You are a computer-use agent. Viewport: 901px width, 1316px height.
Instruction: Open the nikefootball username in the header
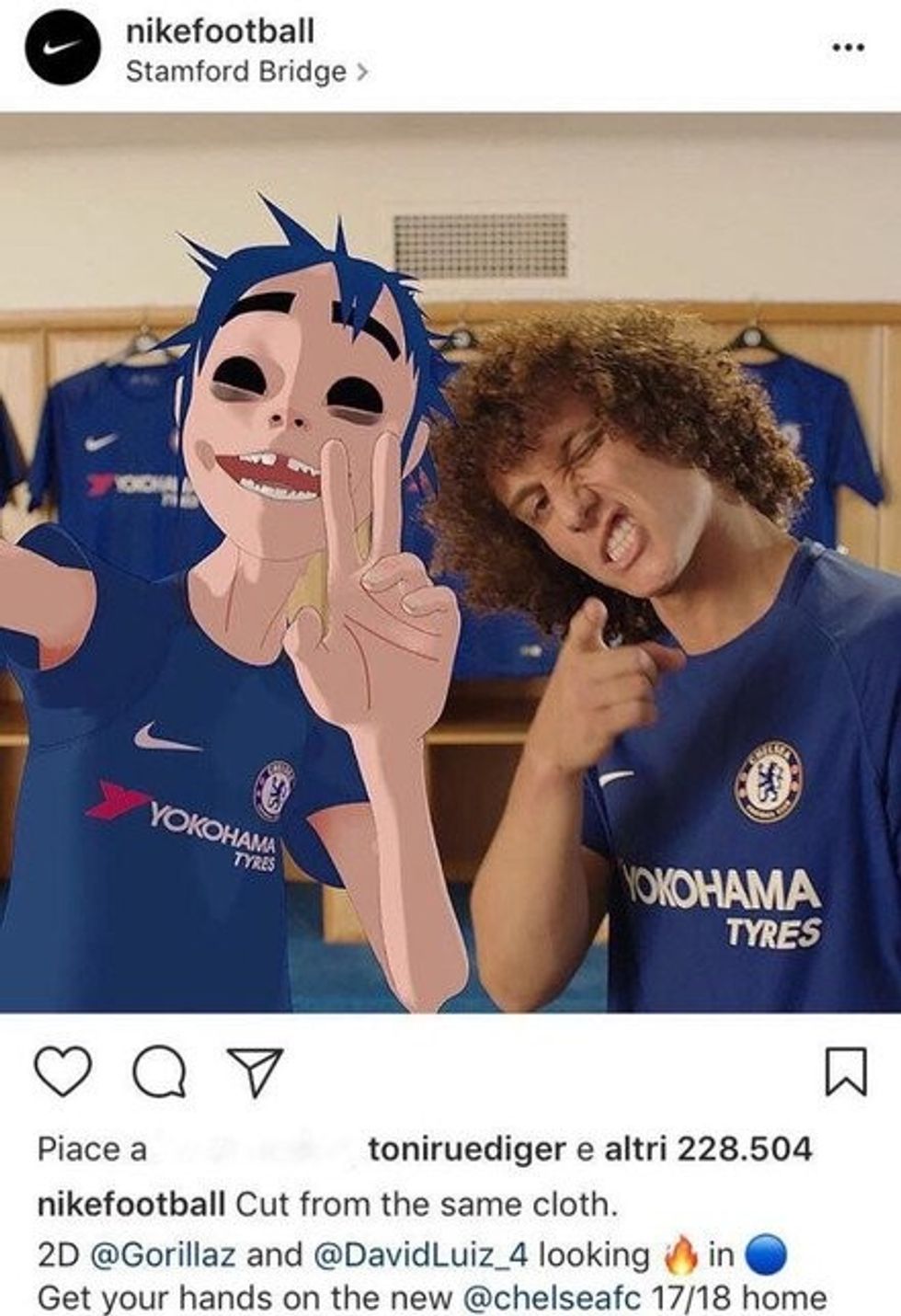220,30
